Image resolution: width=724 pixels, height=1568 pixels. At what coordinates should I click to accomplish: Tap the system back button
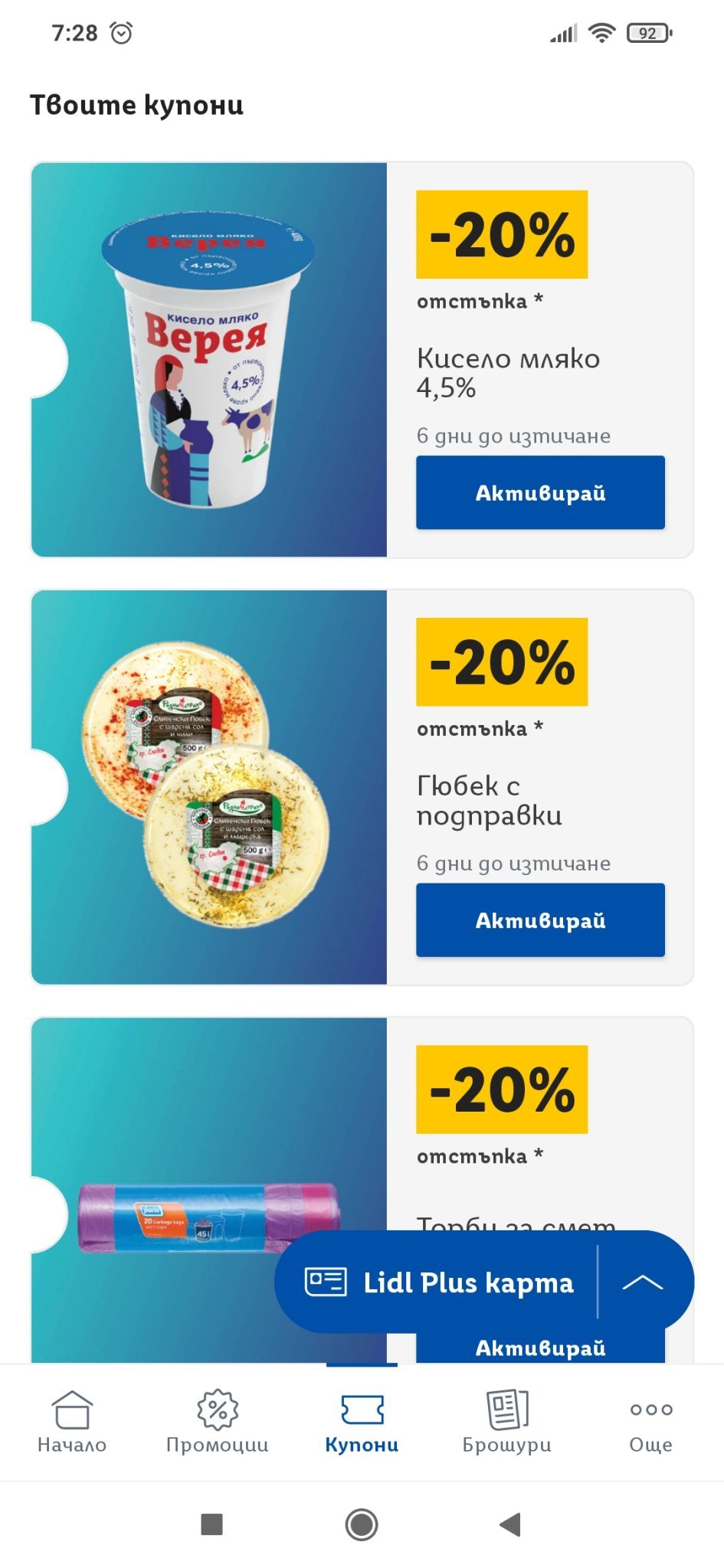pyautogui.click(x=510, y=1524)
